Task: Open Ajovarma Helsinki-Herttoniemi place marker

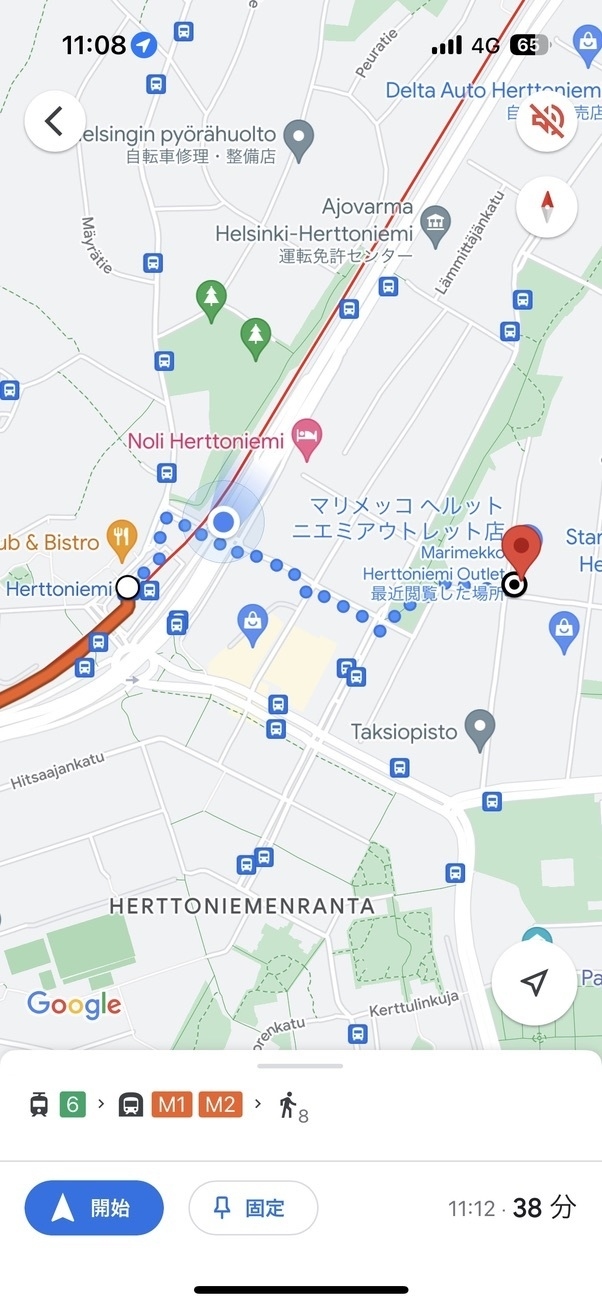Action: 435,220
